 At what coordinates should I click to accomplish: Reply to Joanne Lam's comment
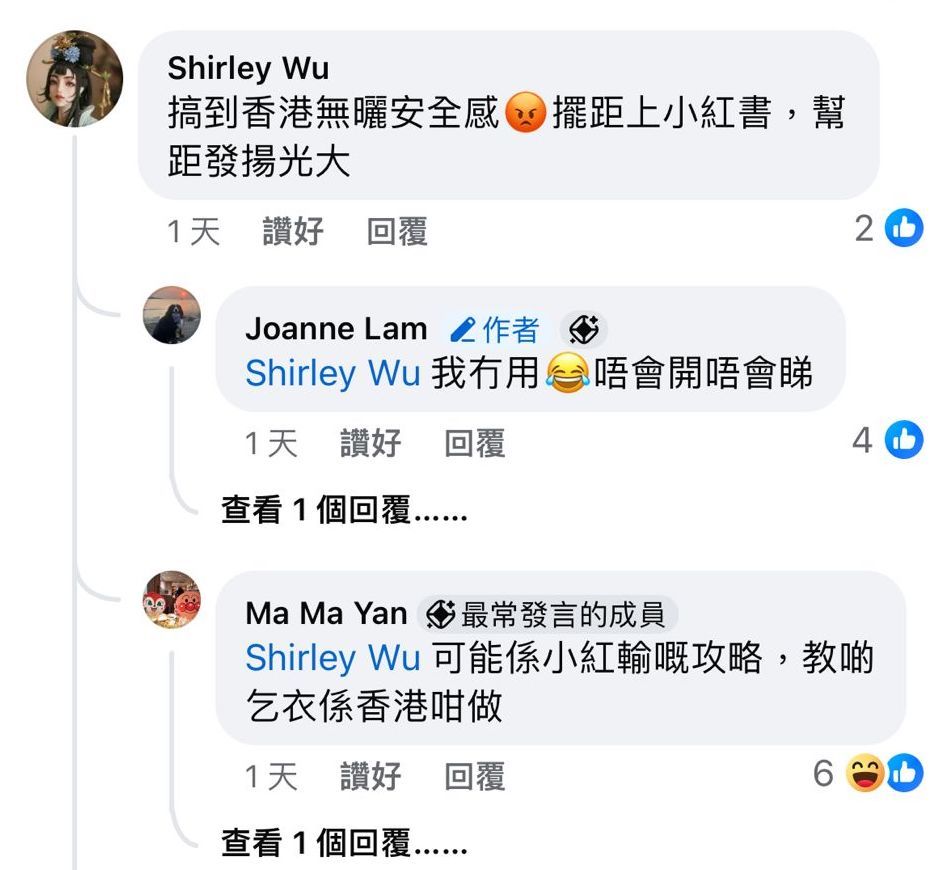point(474,443)
